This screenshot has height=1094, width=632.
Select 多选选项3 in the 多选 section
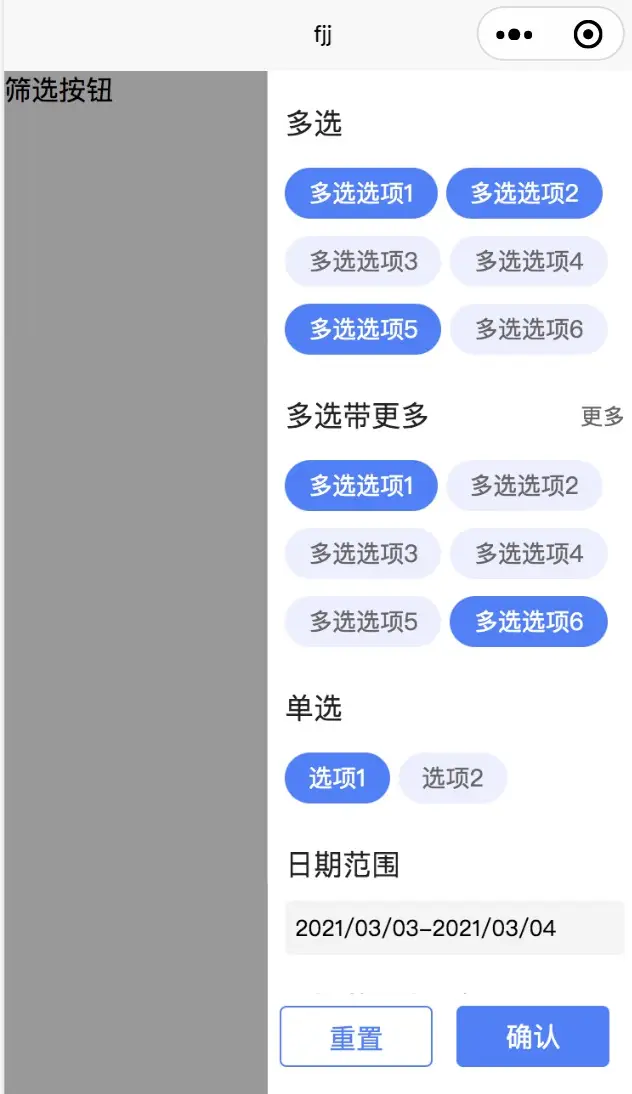tap(363, 262)
